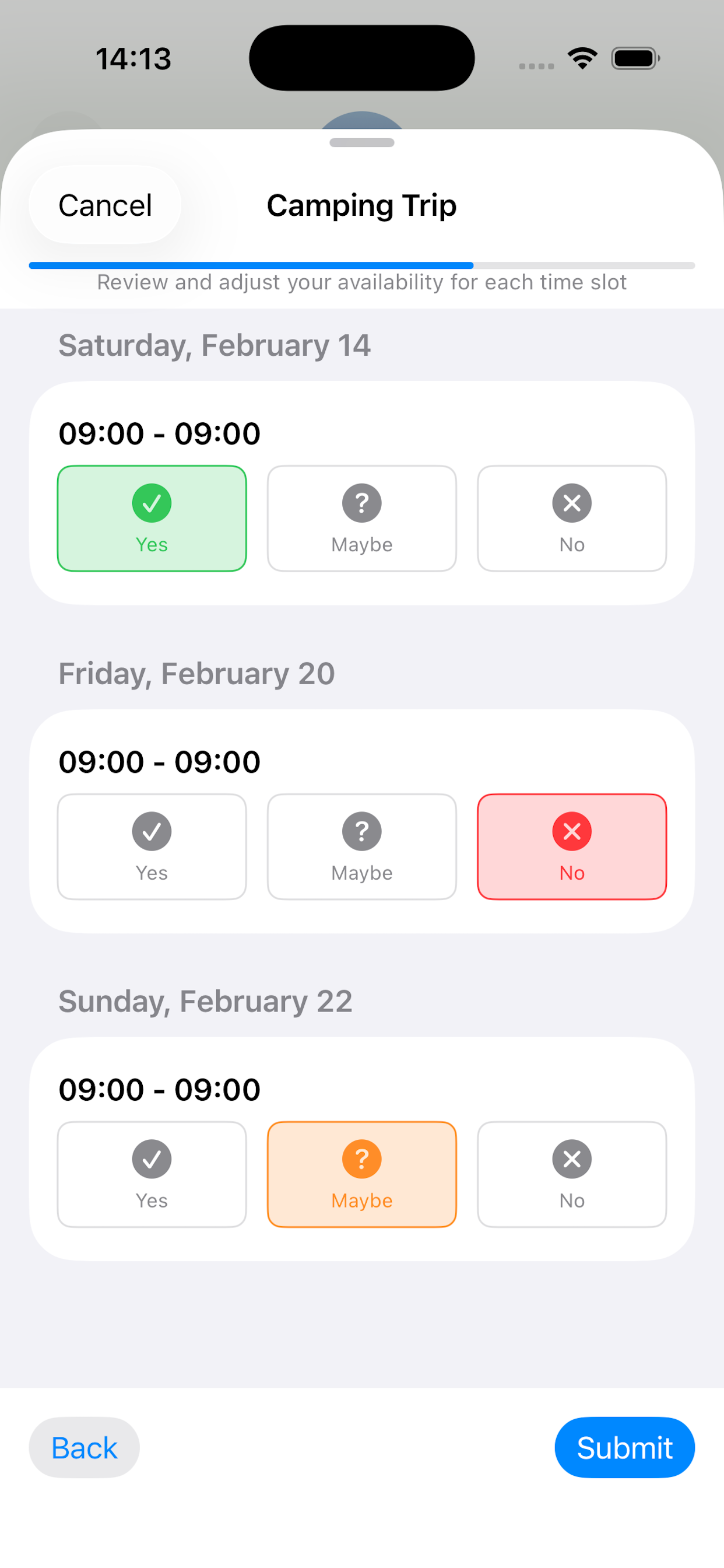Tap the Camping Trip title
This screenshot has width=724, height=1568.
coord(361,205)
